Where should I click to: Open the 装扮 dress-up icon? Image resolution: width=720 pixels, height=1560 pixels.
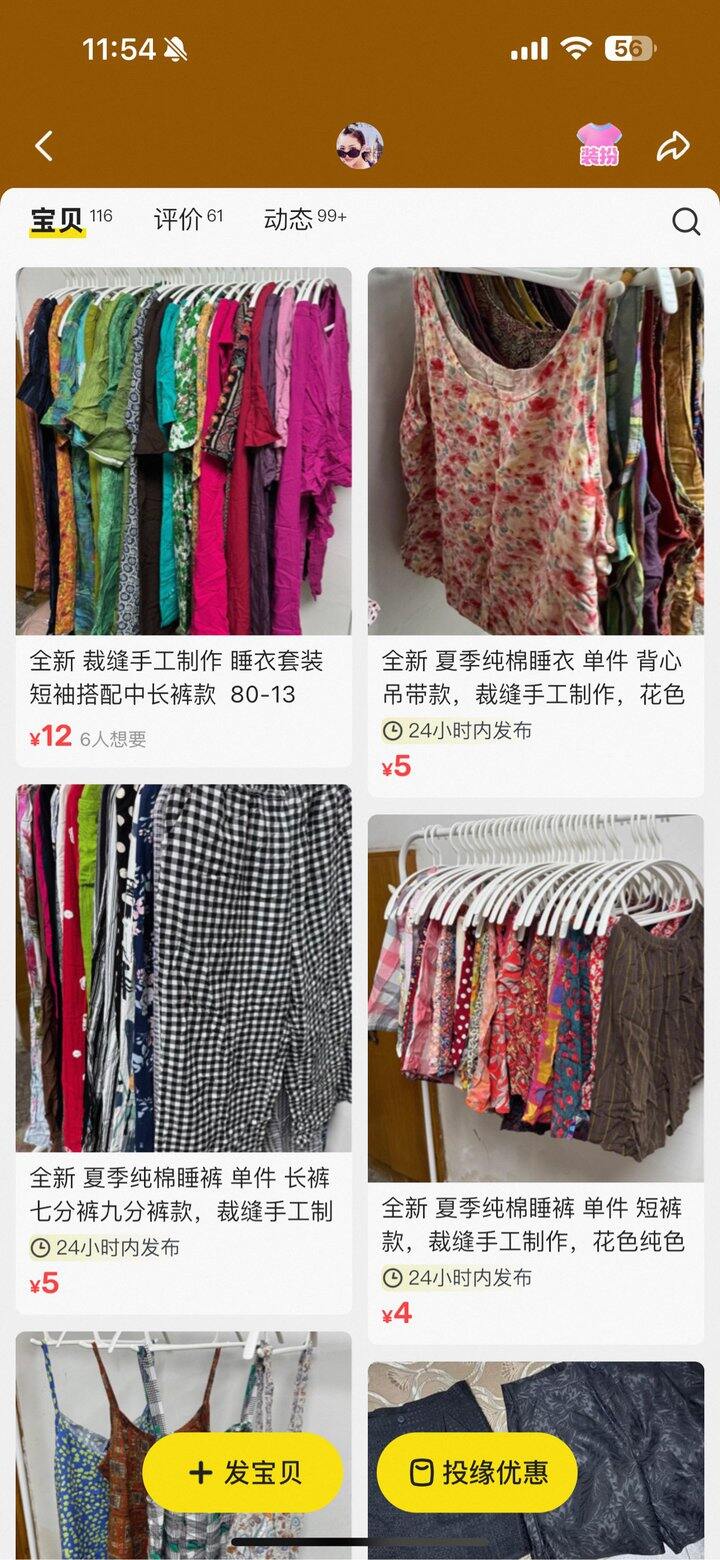click(599, 146)
